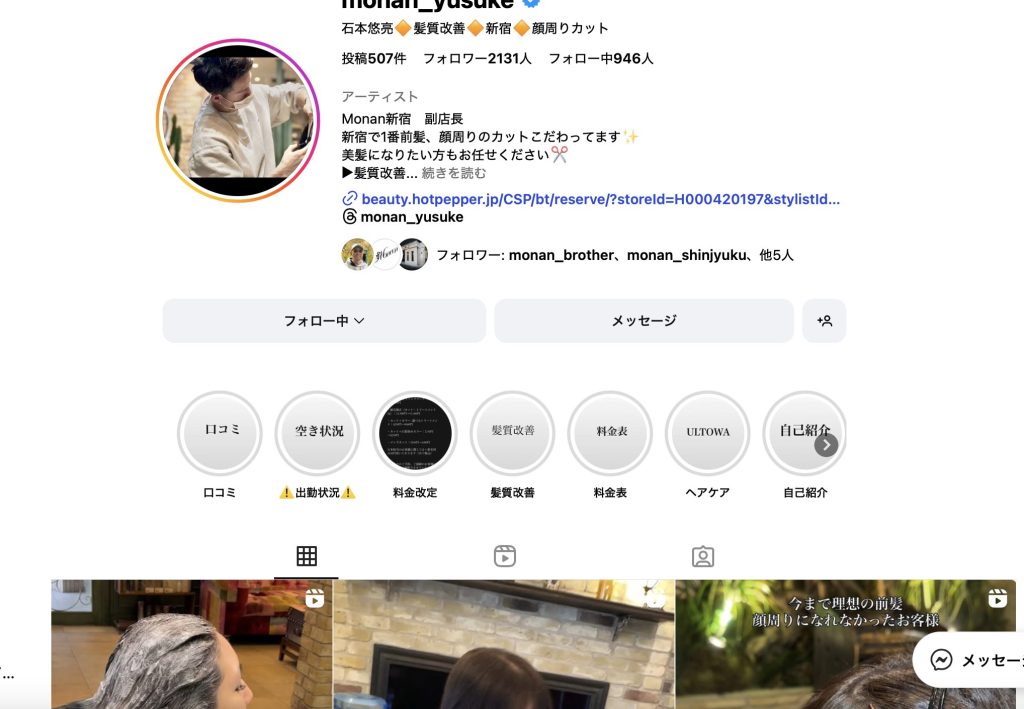Open the beauty.hotpepper.jp reservation link
The width and height of the screenshot is (1024, 709).
coord(600,199)
